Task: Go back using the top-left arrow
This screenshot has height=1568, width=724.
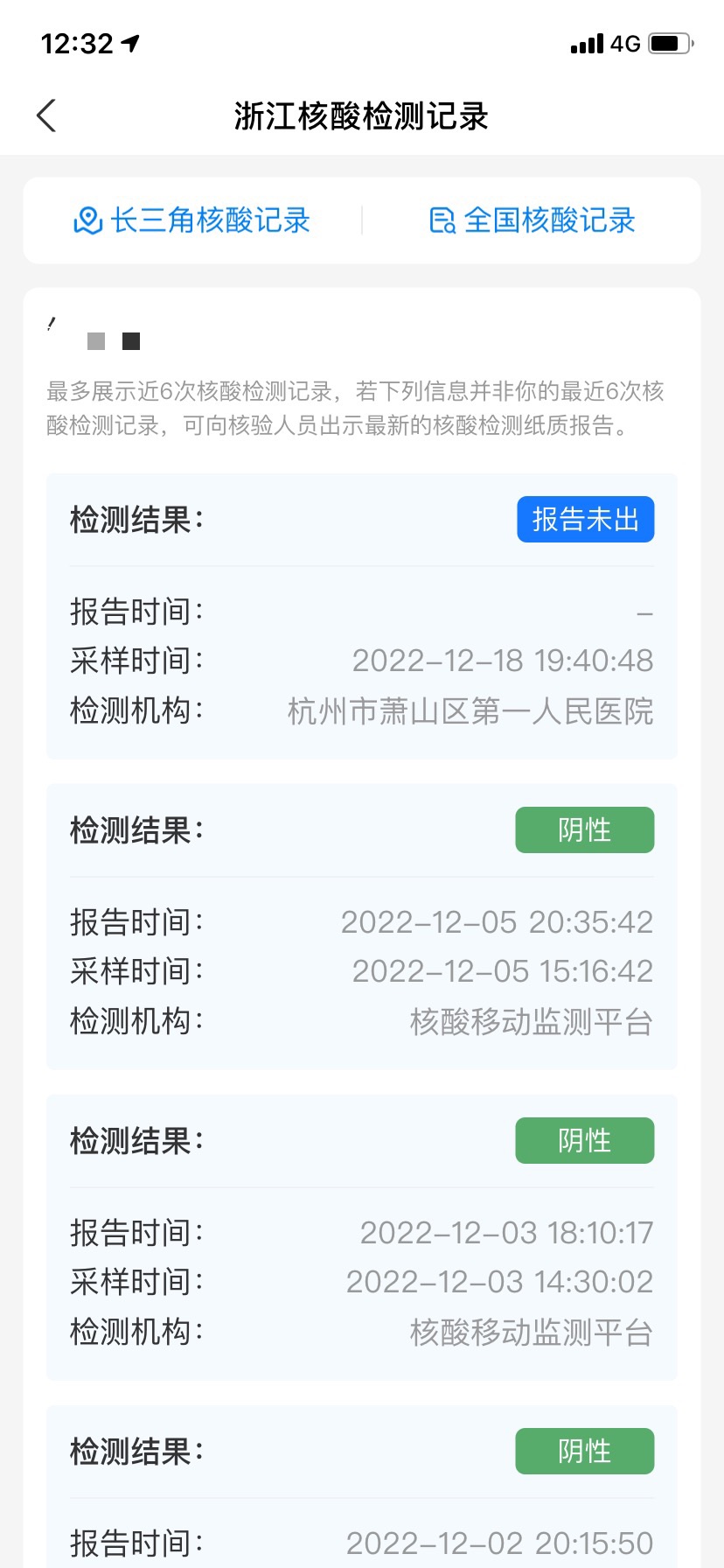Action: [x=46, y=115]
